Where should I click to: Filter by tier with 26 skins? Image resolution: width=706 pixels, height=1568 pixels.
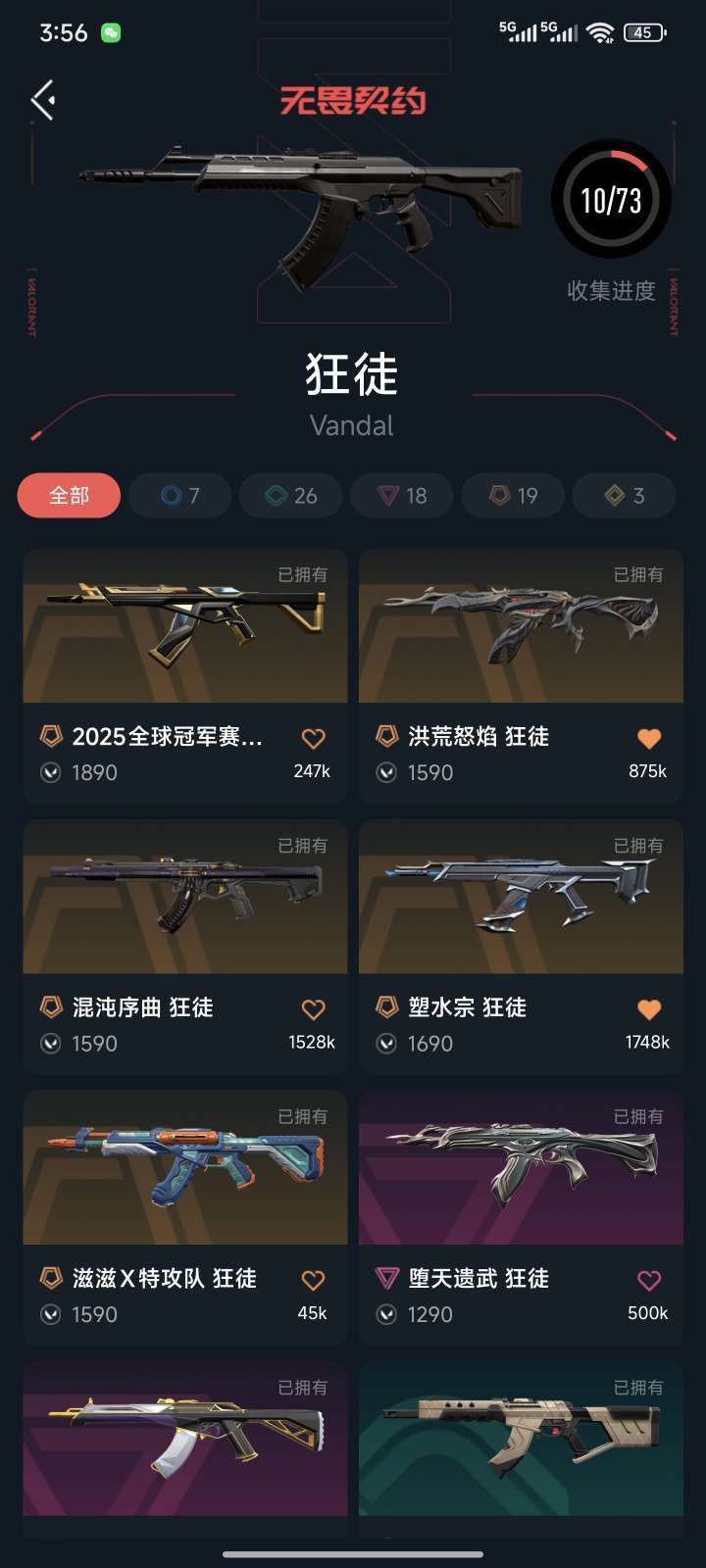tap(291, 496)
